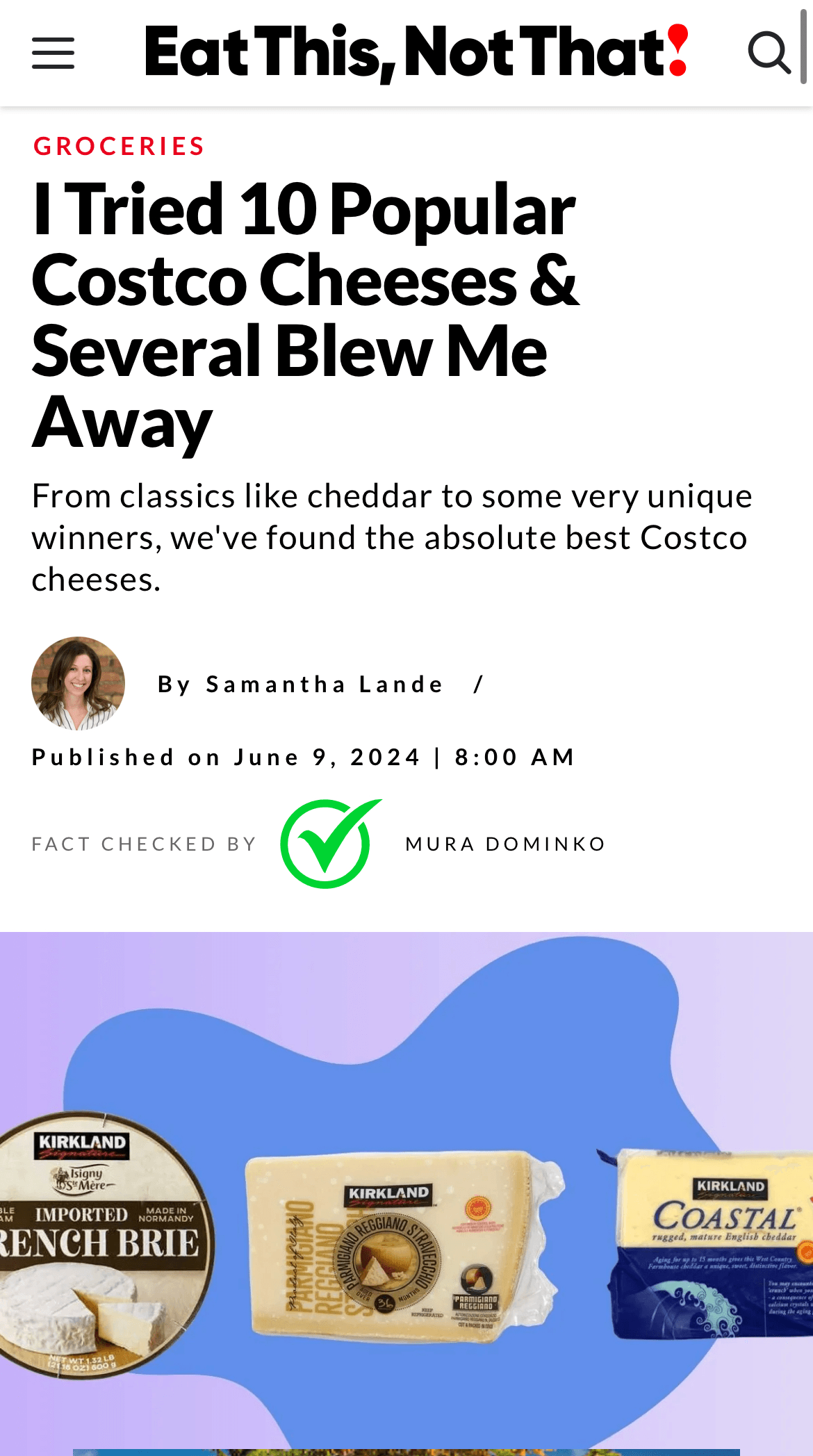813x1456 pixels.
Task: Go to Eat This, Not That! homepage
Action: click(416, 52)
